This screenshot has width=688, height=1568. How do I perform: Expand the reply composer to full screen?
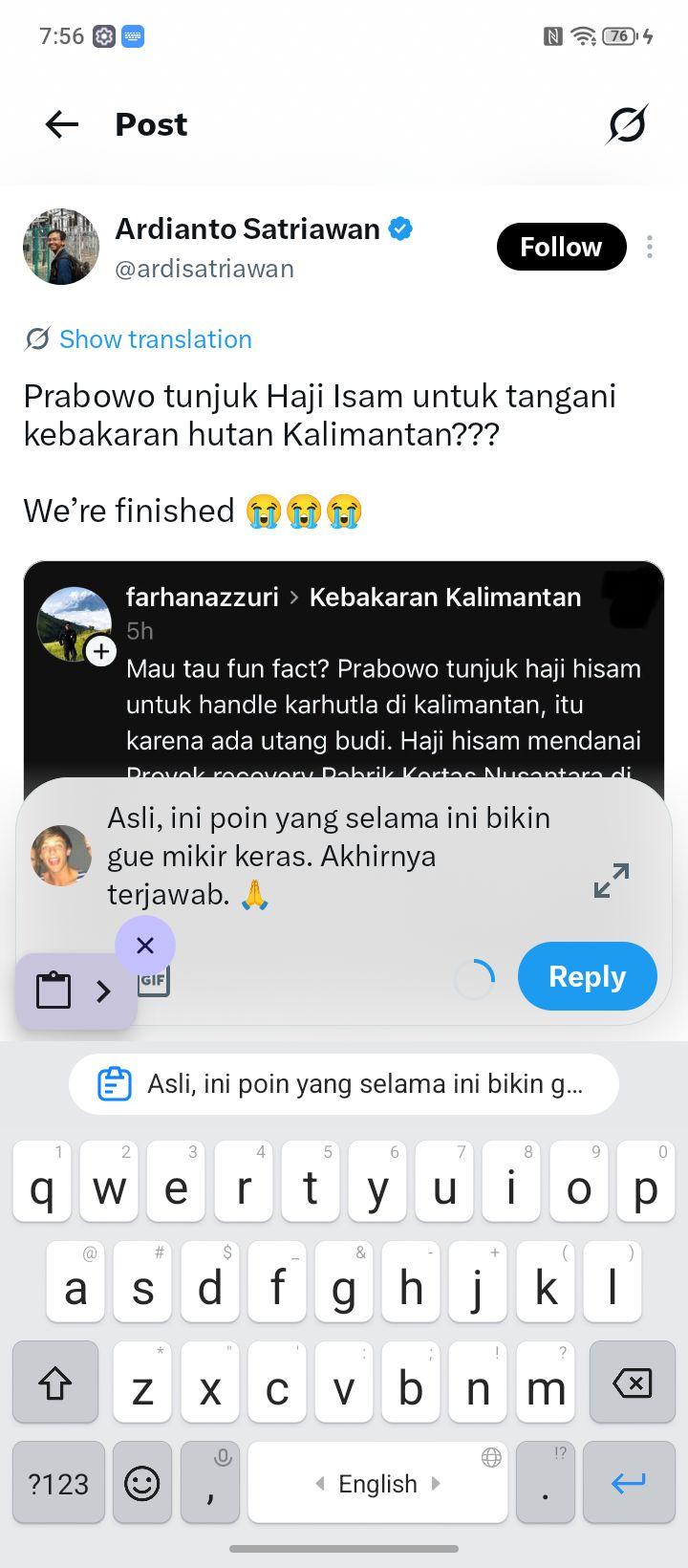(x=612, y=881)
